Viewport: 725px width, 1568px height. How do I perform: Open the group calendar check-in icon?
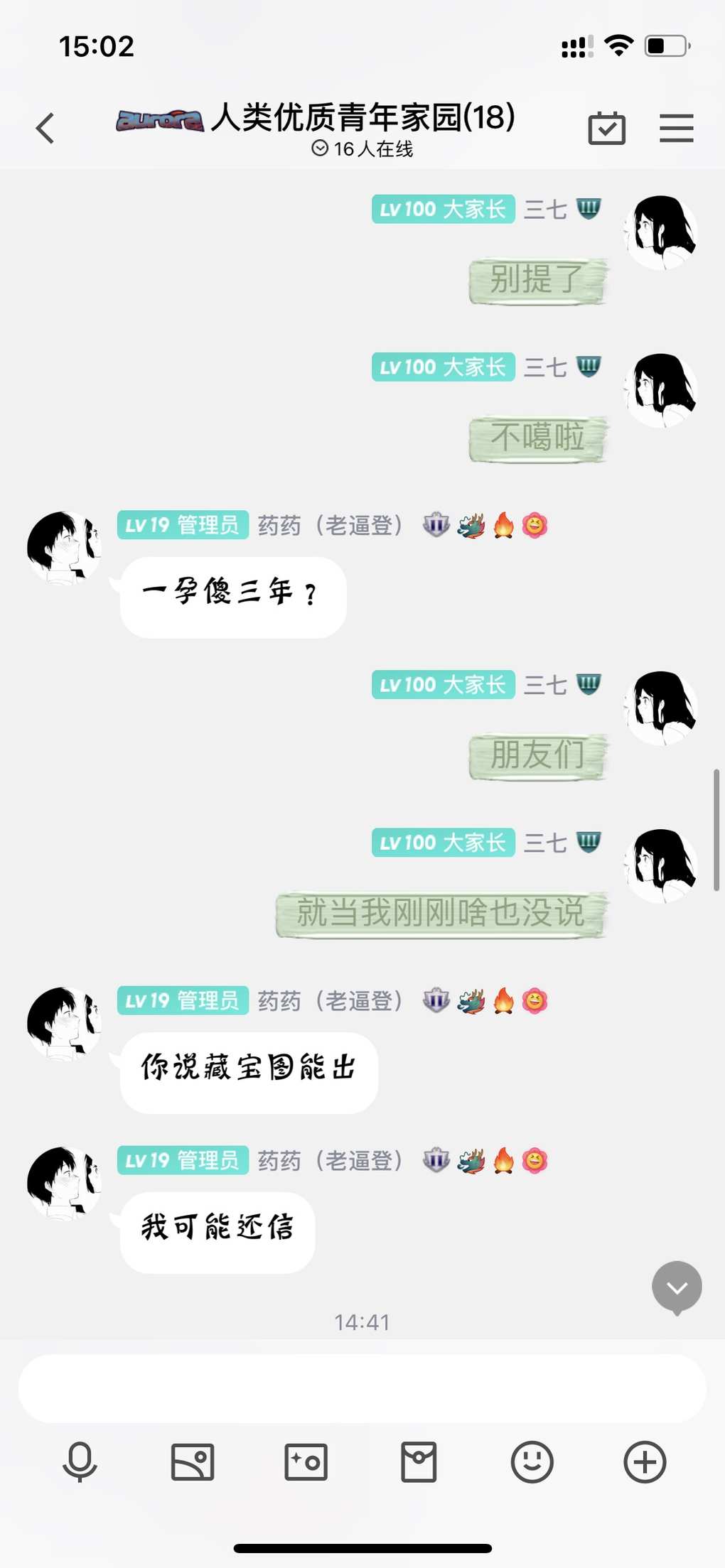606,129
